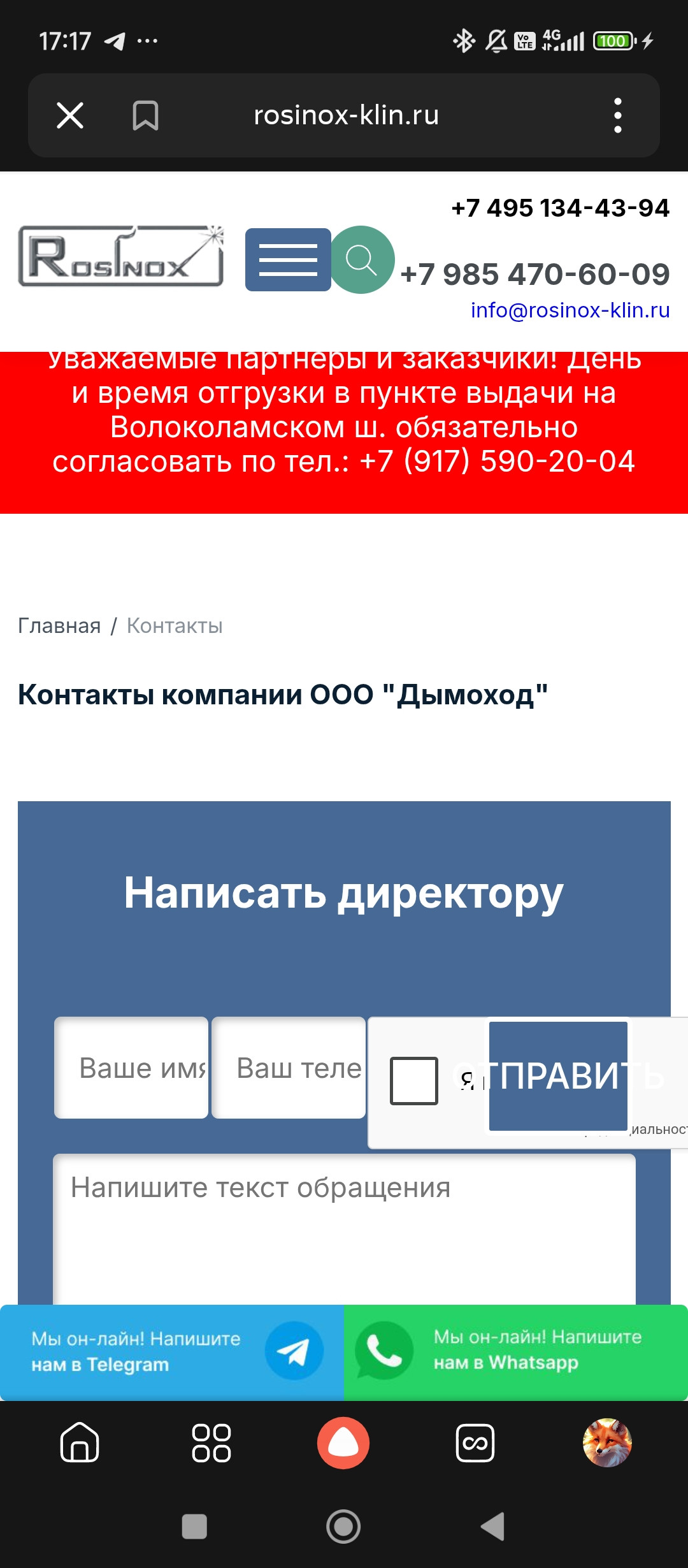Focus the Ваше имя field
The height and width of the screenshot is (1568, 688).
[131, 1068]
